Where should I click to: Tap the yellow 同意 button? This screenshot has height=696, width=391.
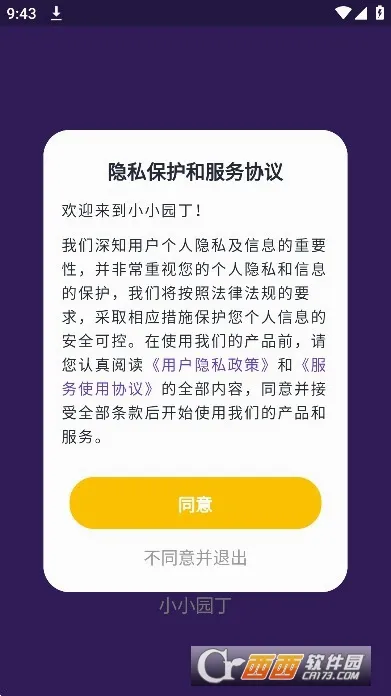tap(195, 503)
